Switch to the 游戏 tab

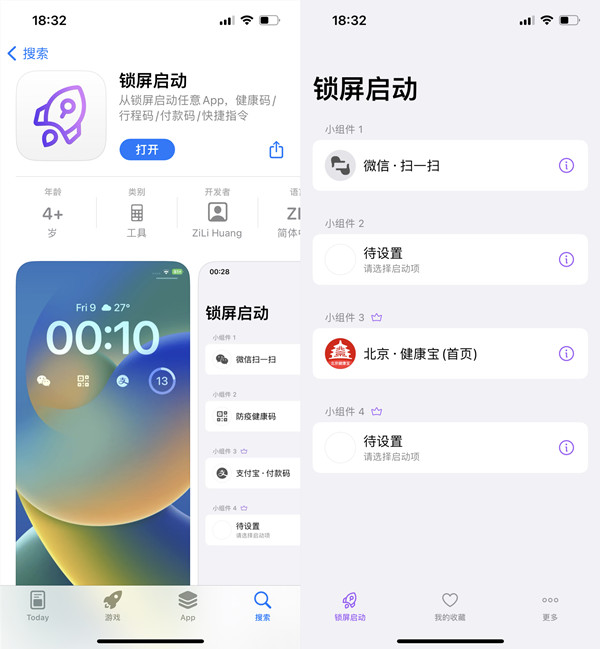click(112, 606)
